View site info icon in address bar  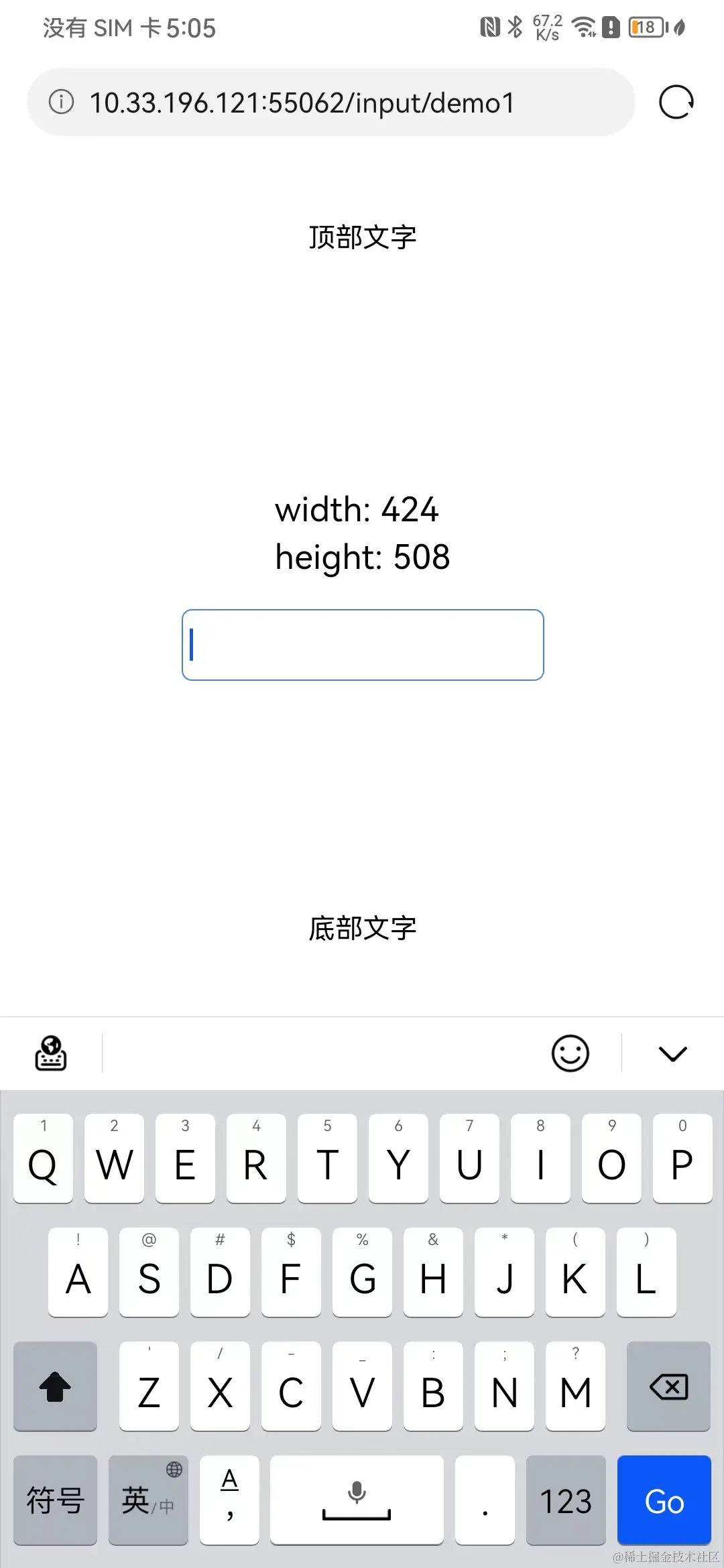[x=62, y=103]
